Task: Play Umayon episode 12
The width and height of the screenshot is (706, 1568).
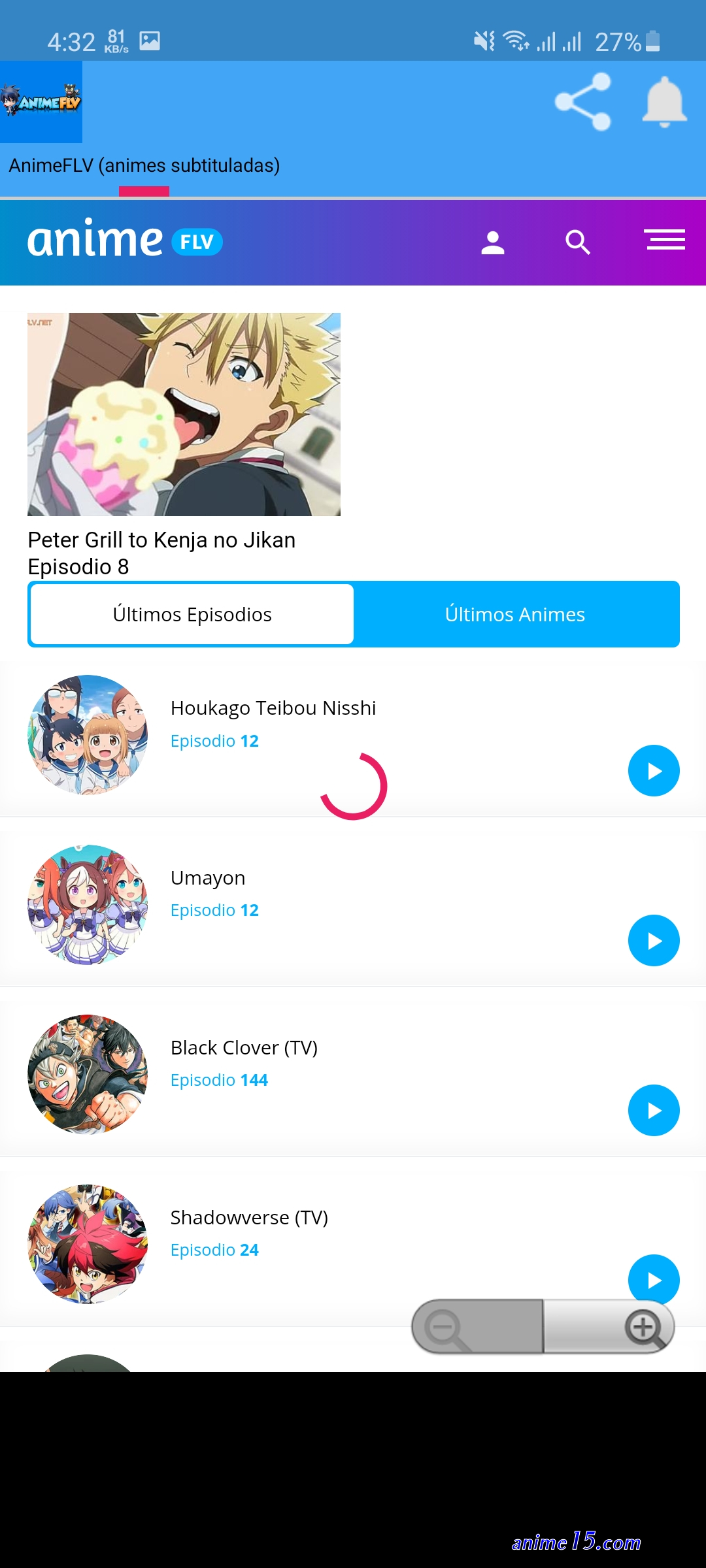Action: (x=654, y=941)
